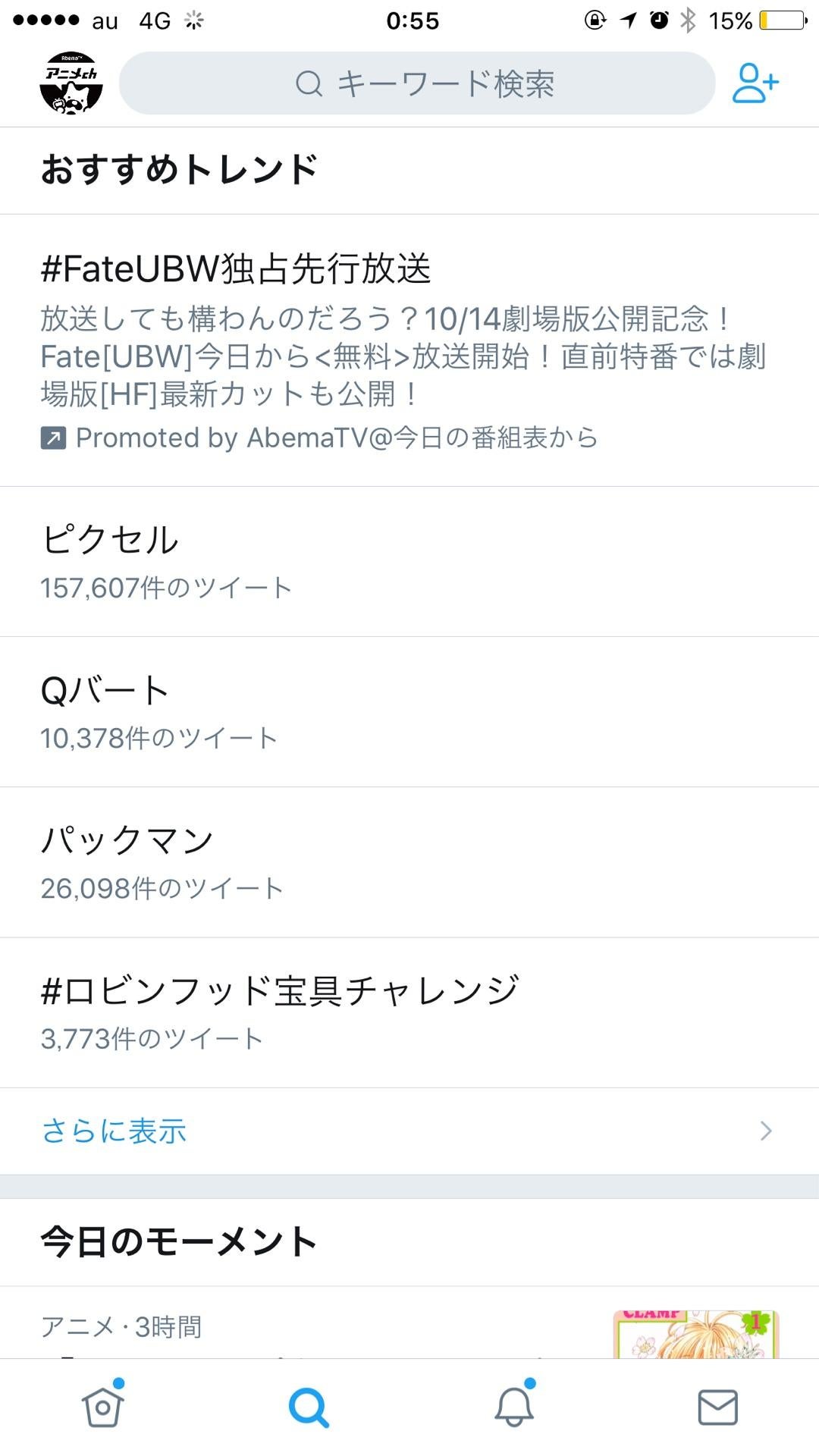Screen dimensions: 819x1456
Task: Open the ピクセル trend
Action: [409, 561]
